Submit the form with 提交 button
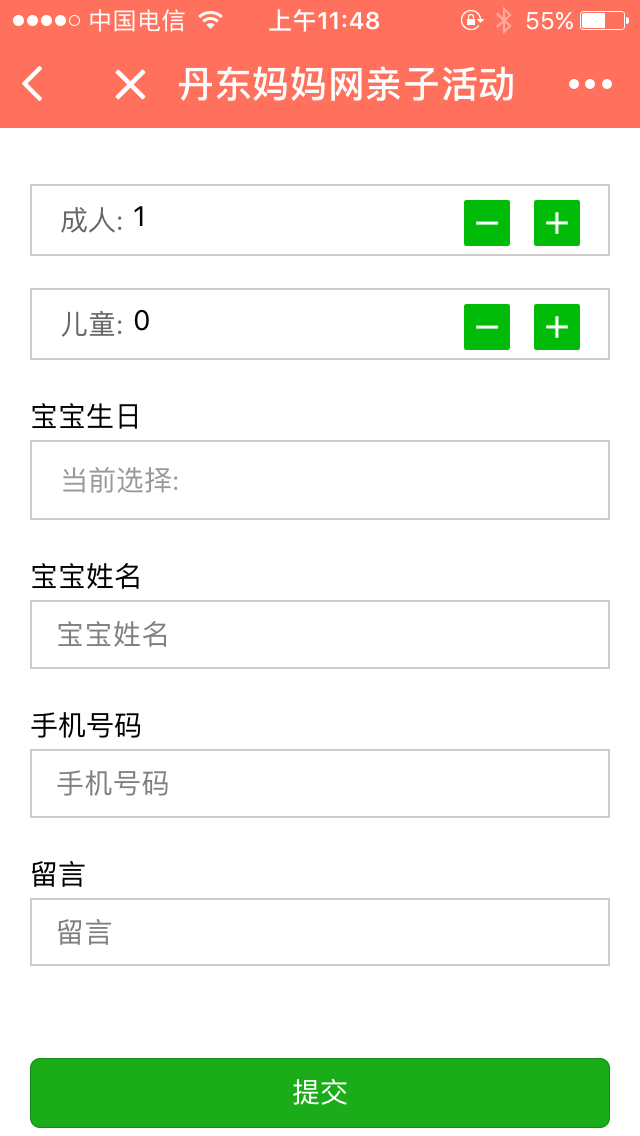Image resolution: width=640 pixels, height=1136 pixels. (x=320, y=1092)
